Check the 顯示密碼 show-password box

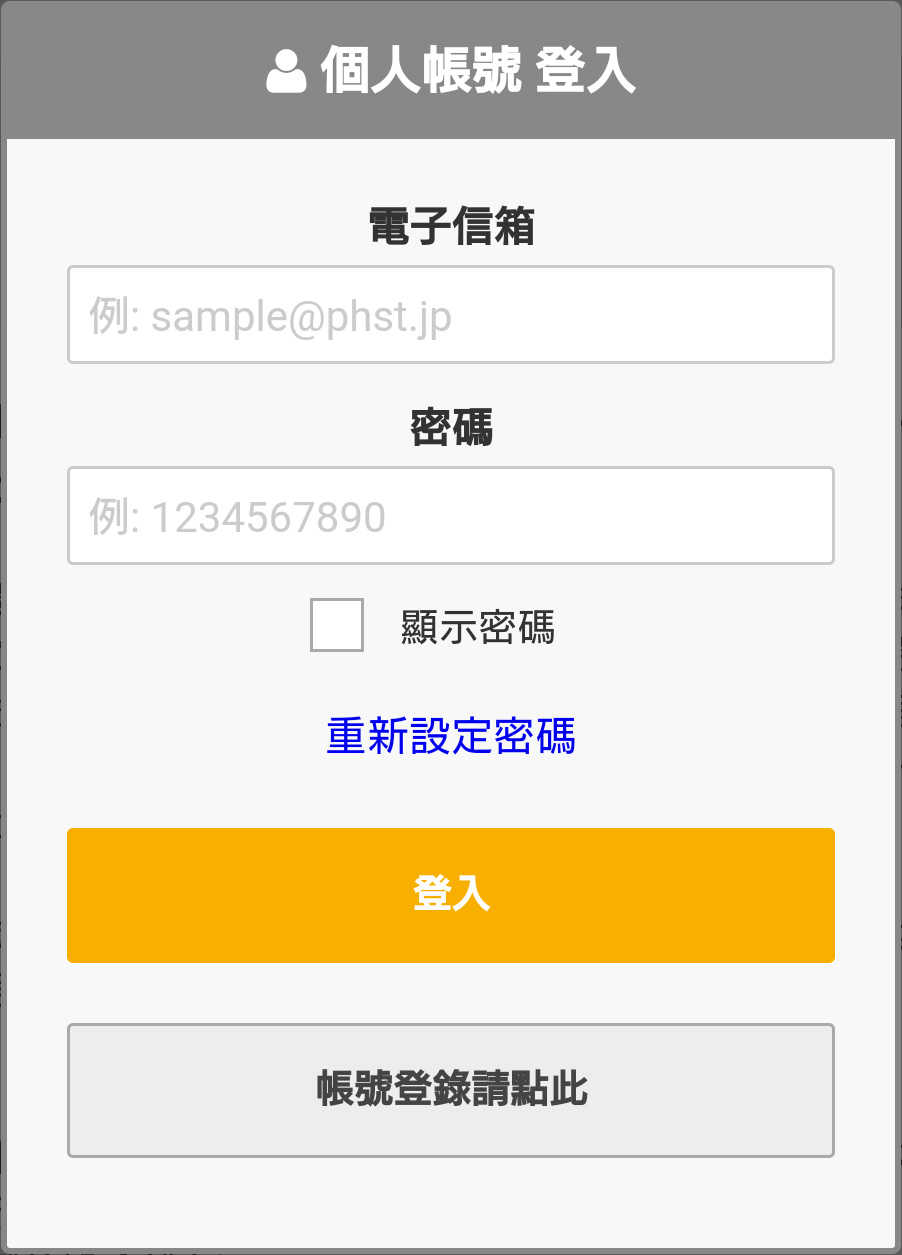337,626
